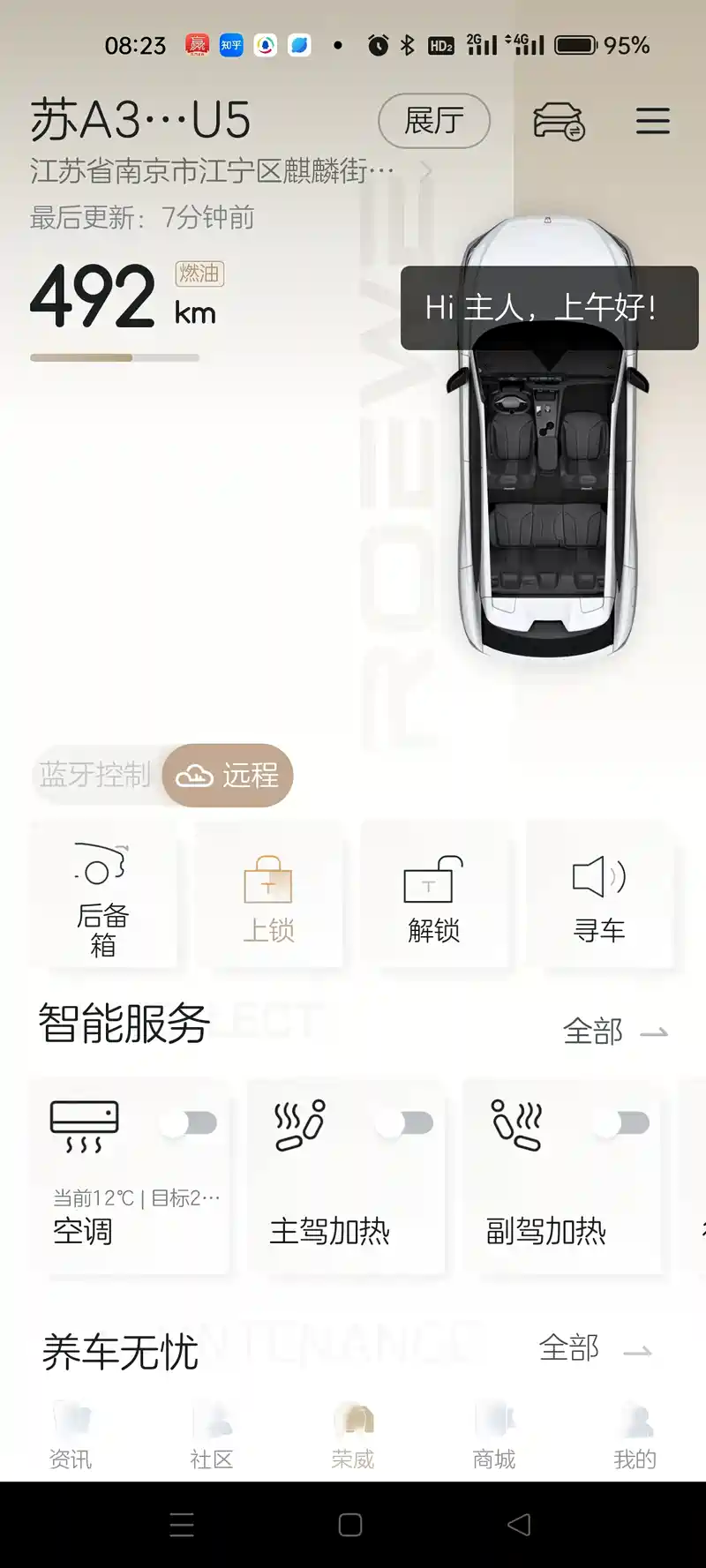Toggle the 空调 air conditioner switch
The height and width of the screenshot is (1568, 706).
(190, 1122)
